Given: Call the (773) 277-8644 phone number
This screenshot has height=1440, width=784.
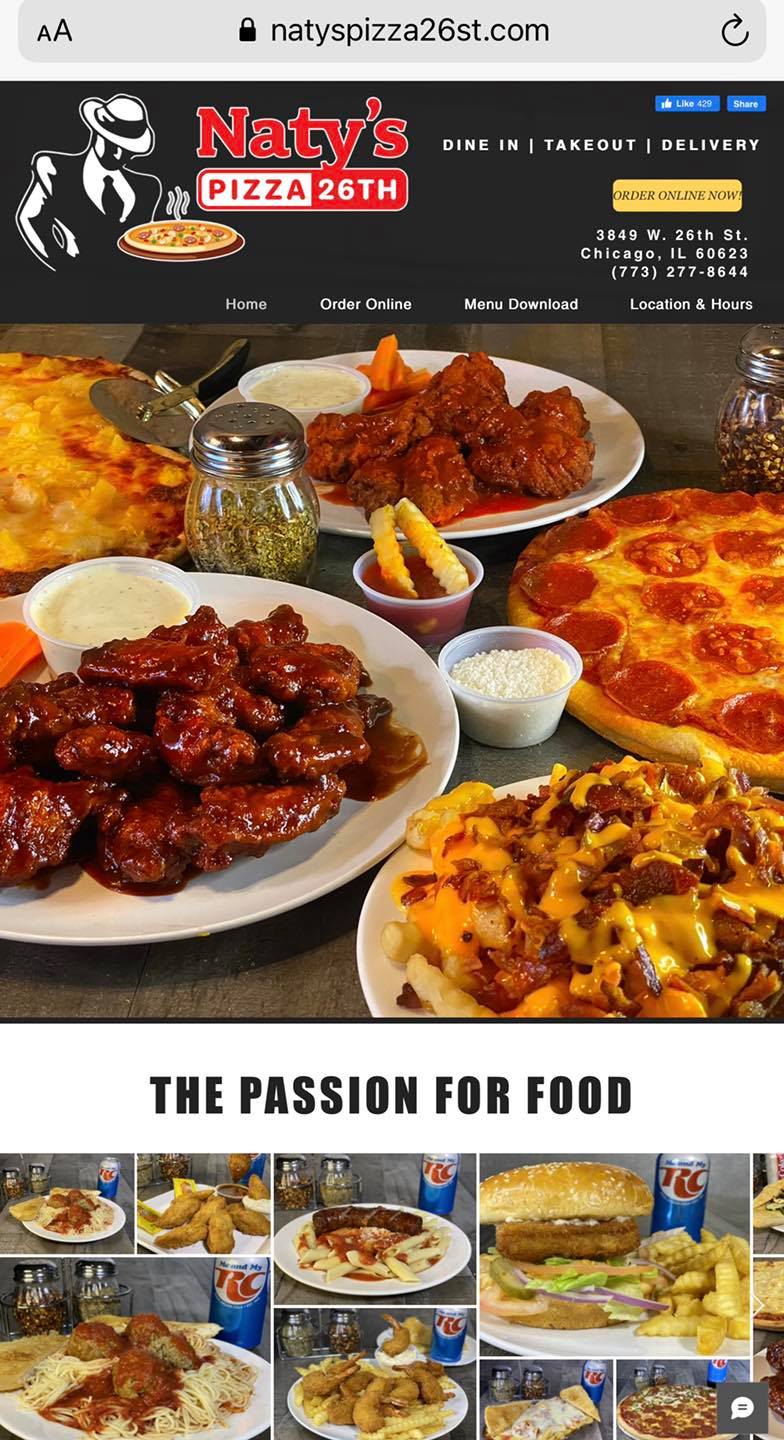Looking at the screenshot, I should click(679, 272).
